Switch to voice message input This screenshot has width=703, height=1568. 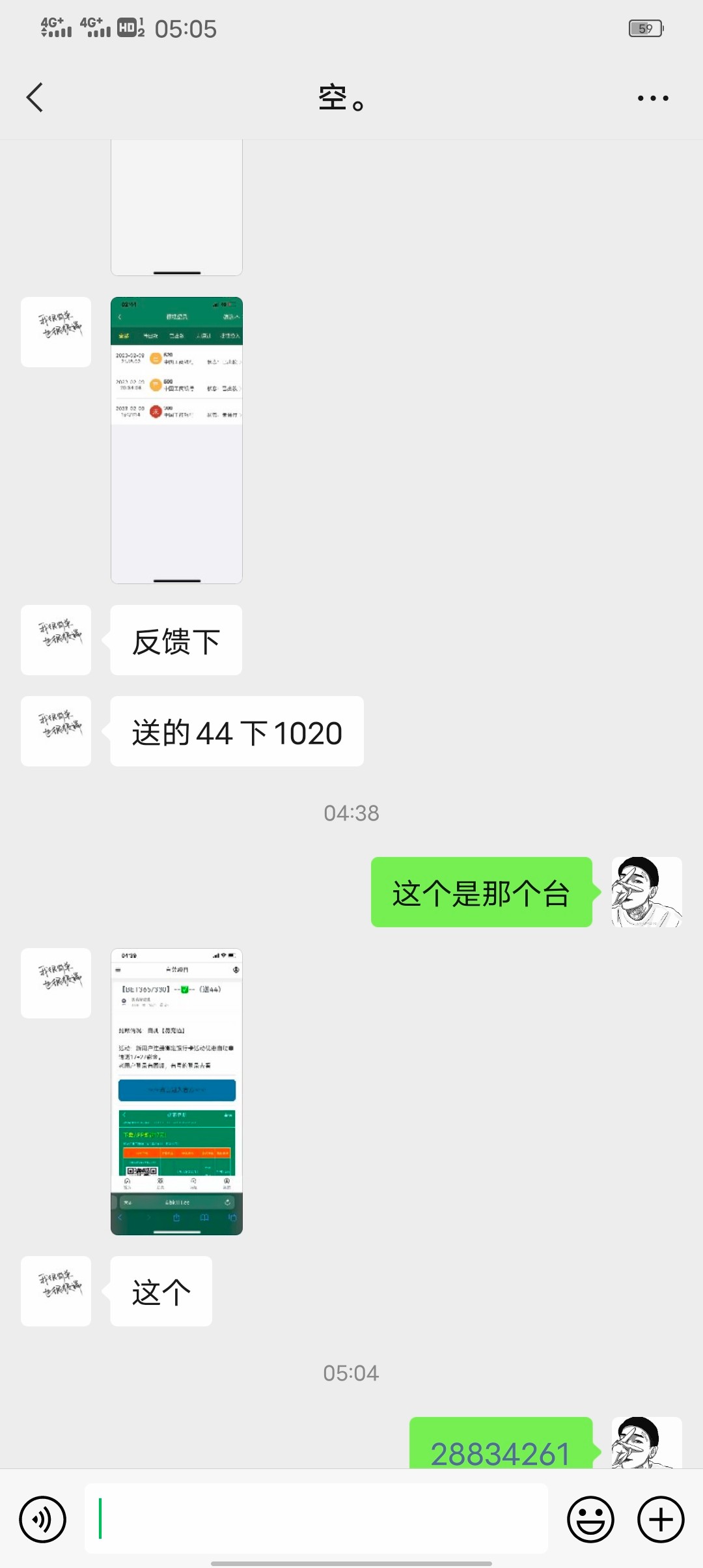43,1520
